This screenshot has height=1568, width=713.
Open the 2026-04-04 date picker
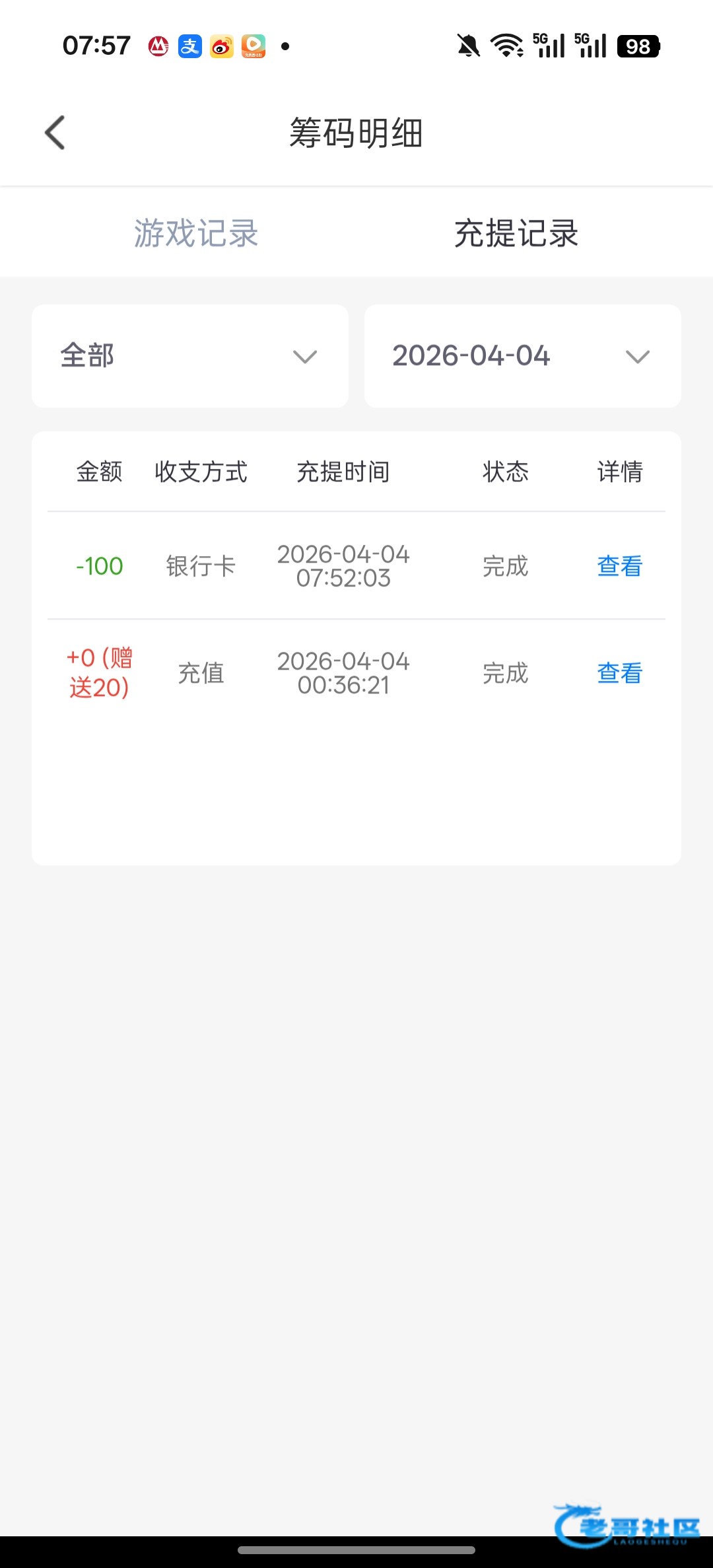click(522, 356)
